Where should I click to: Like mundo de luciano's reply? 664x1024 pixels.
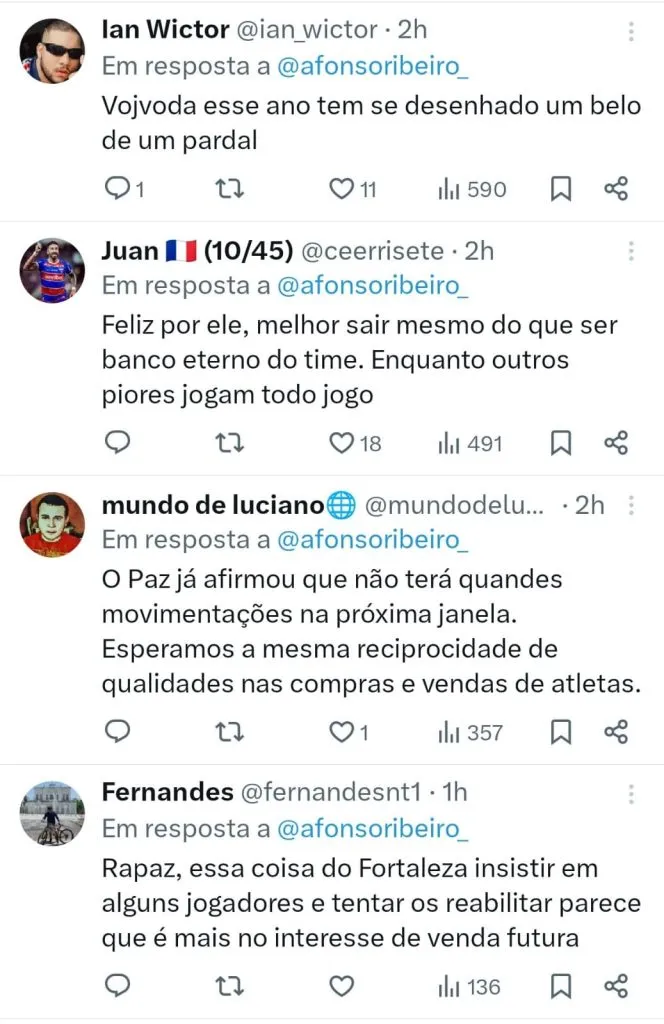[343, 733]
